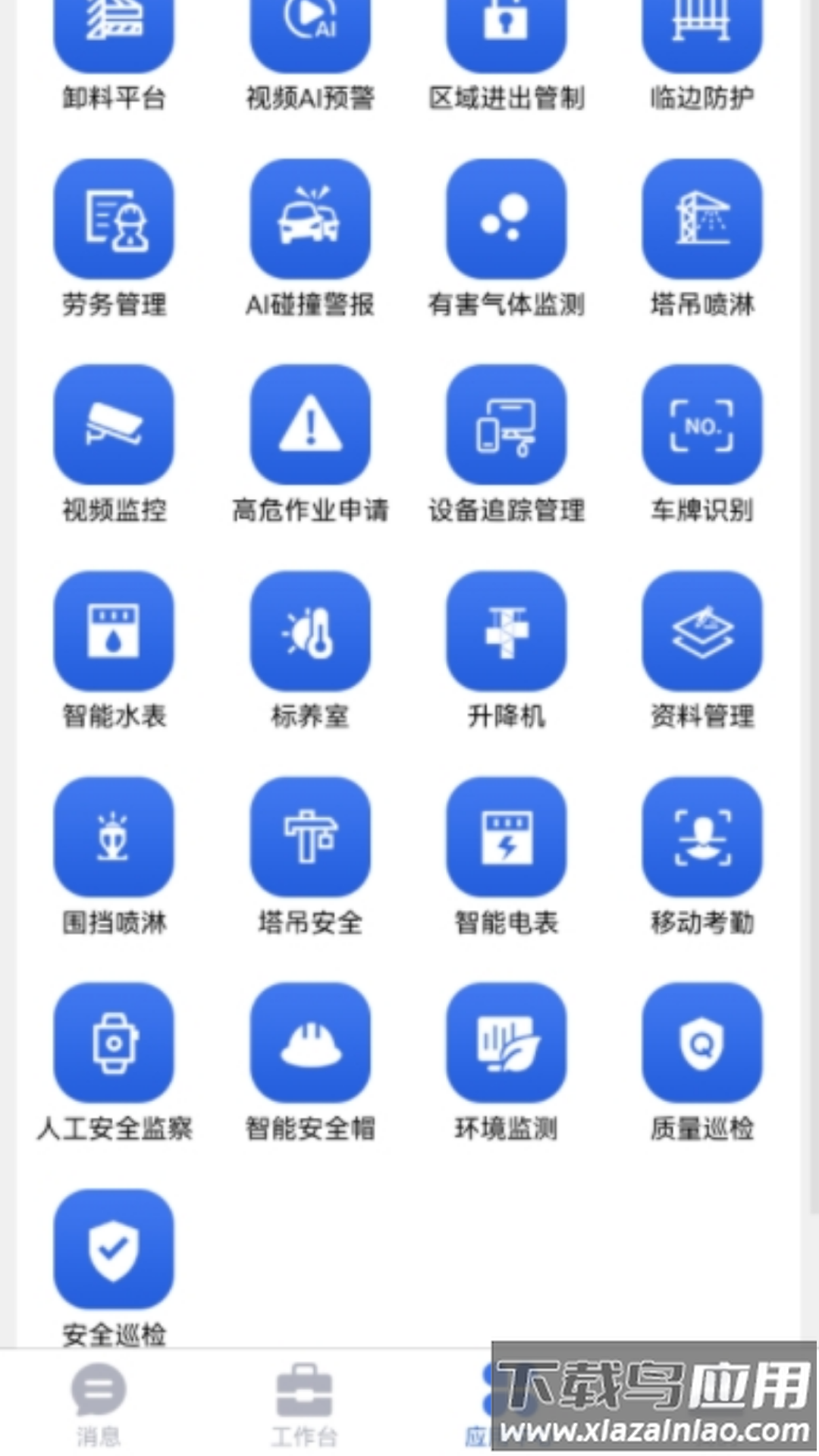Image resolution: width=819 pixels, height=1456 pixels.
Task: Open 设备追踪管理 device tracking
Action: coord(507,426)
